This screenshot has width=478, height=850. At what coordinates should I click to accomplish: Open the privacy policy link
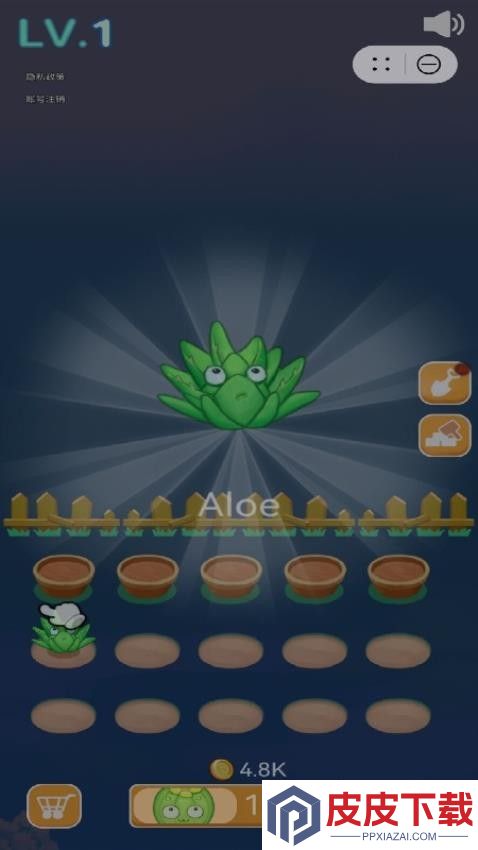(45, 76)
